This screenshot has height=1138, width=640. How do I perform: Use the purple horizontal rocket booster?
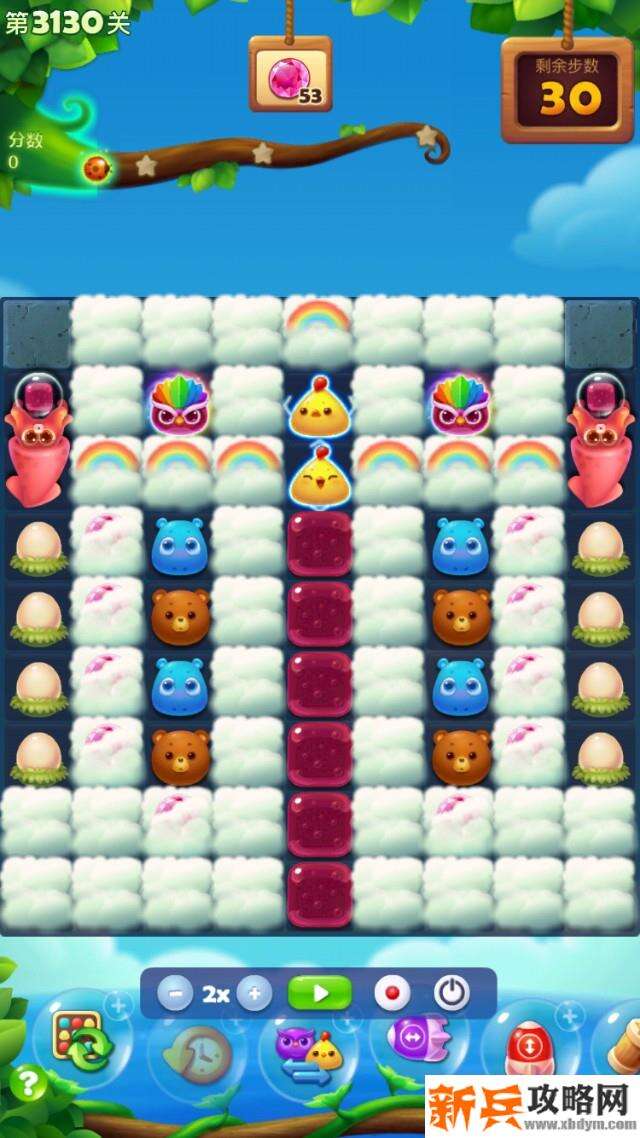pos(412,1040)
